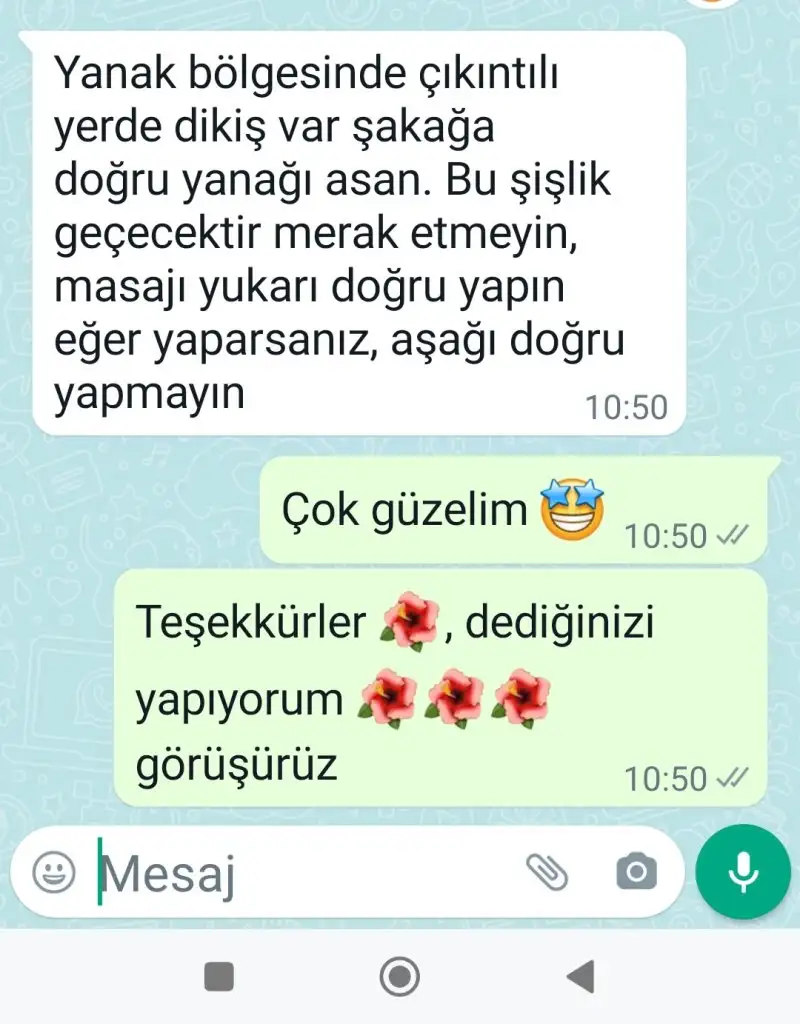Go back using system back button
Viewport: 800px width, 1024px height.
(580, 975)
